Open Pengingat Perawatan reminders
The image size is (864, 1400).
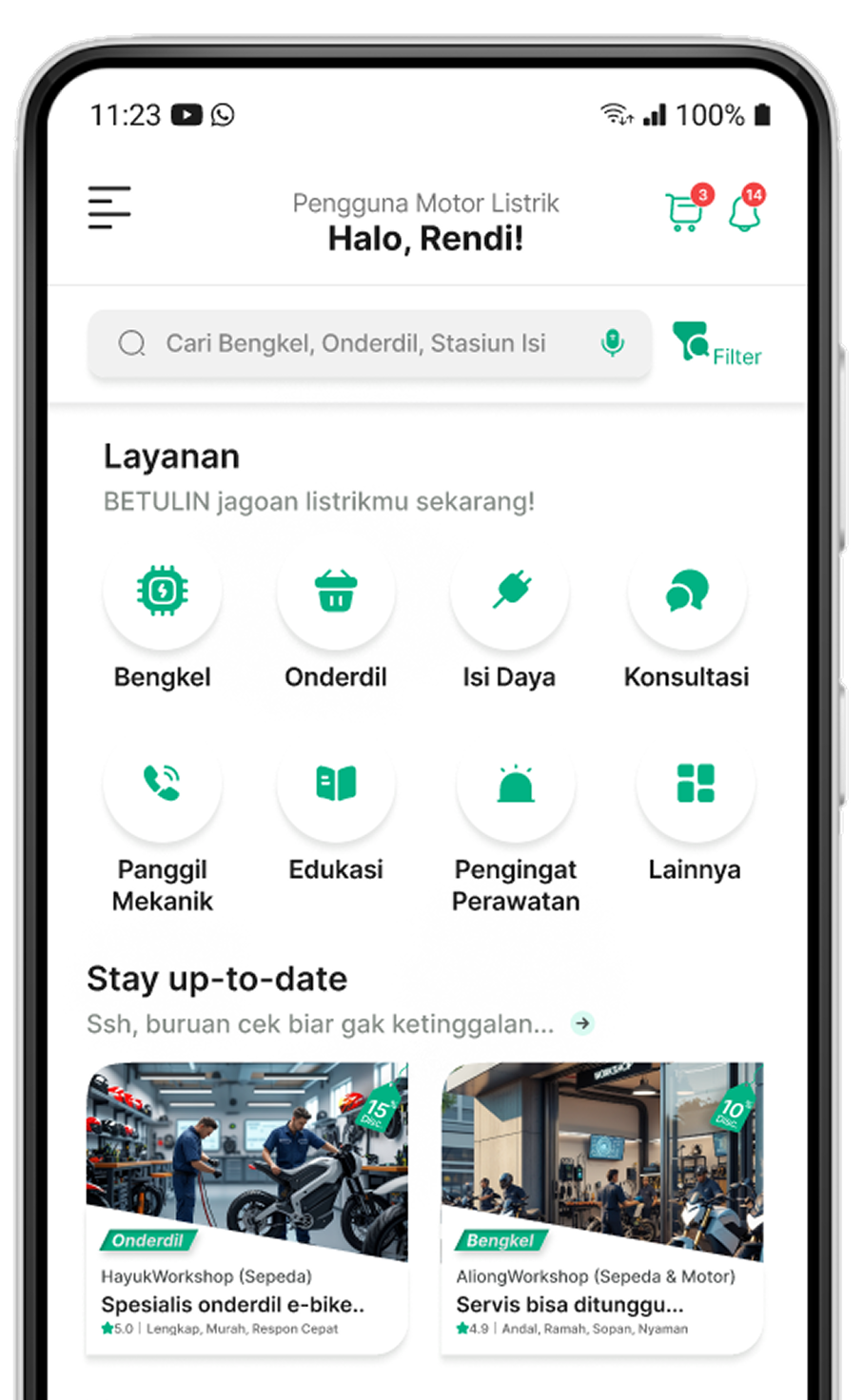click(x=516, y=785)
